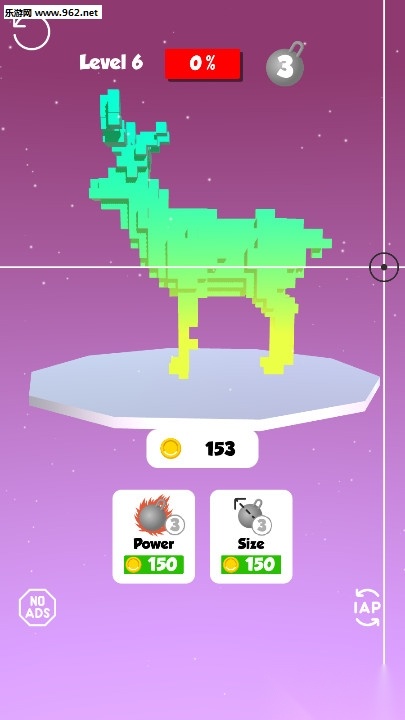Buy the Size upgrade for 150 coins

click(x=251, y=536)
